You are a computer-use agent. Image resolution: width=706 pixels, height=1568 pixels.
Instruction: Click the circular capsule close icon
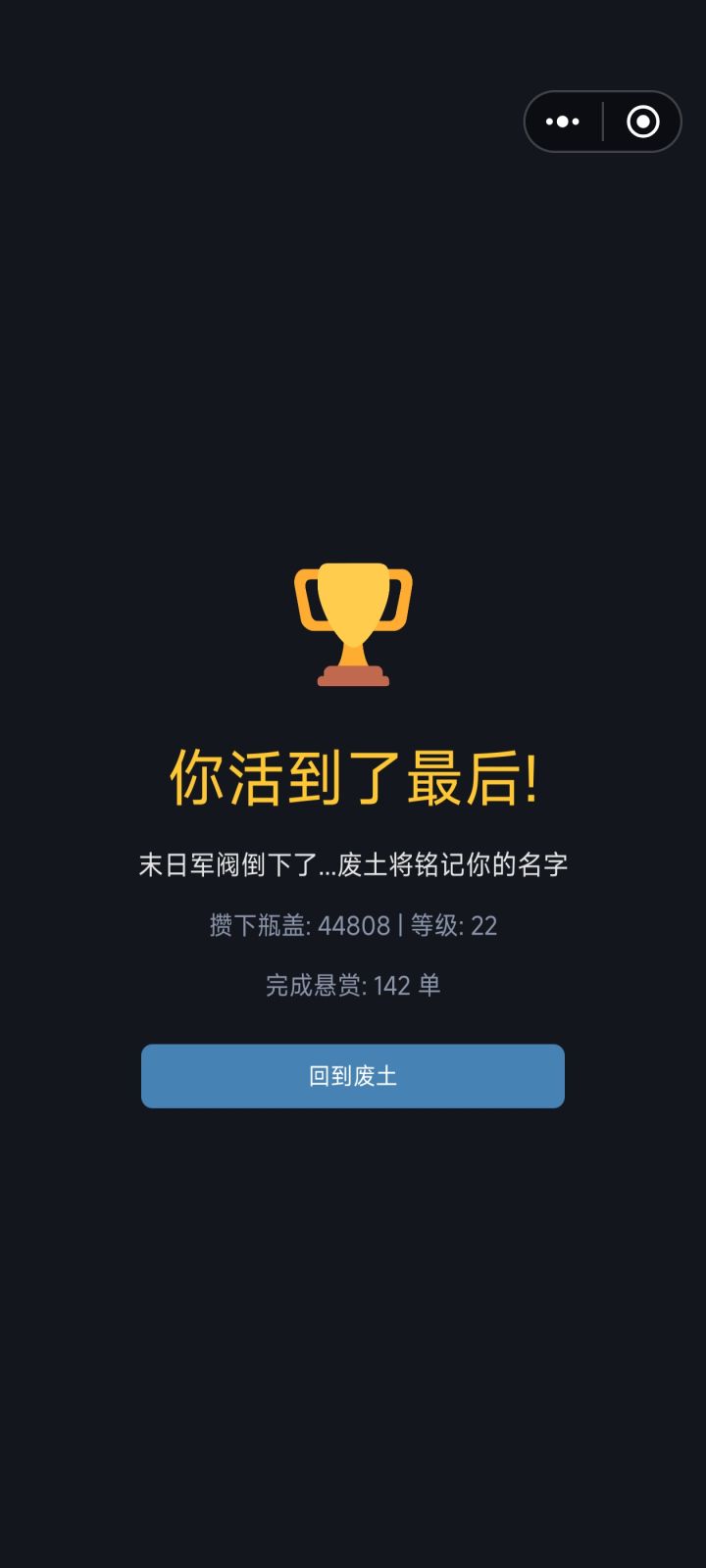(642, 121)
